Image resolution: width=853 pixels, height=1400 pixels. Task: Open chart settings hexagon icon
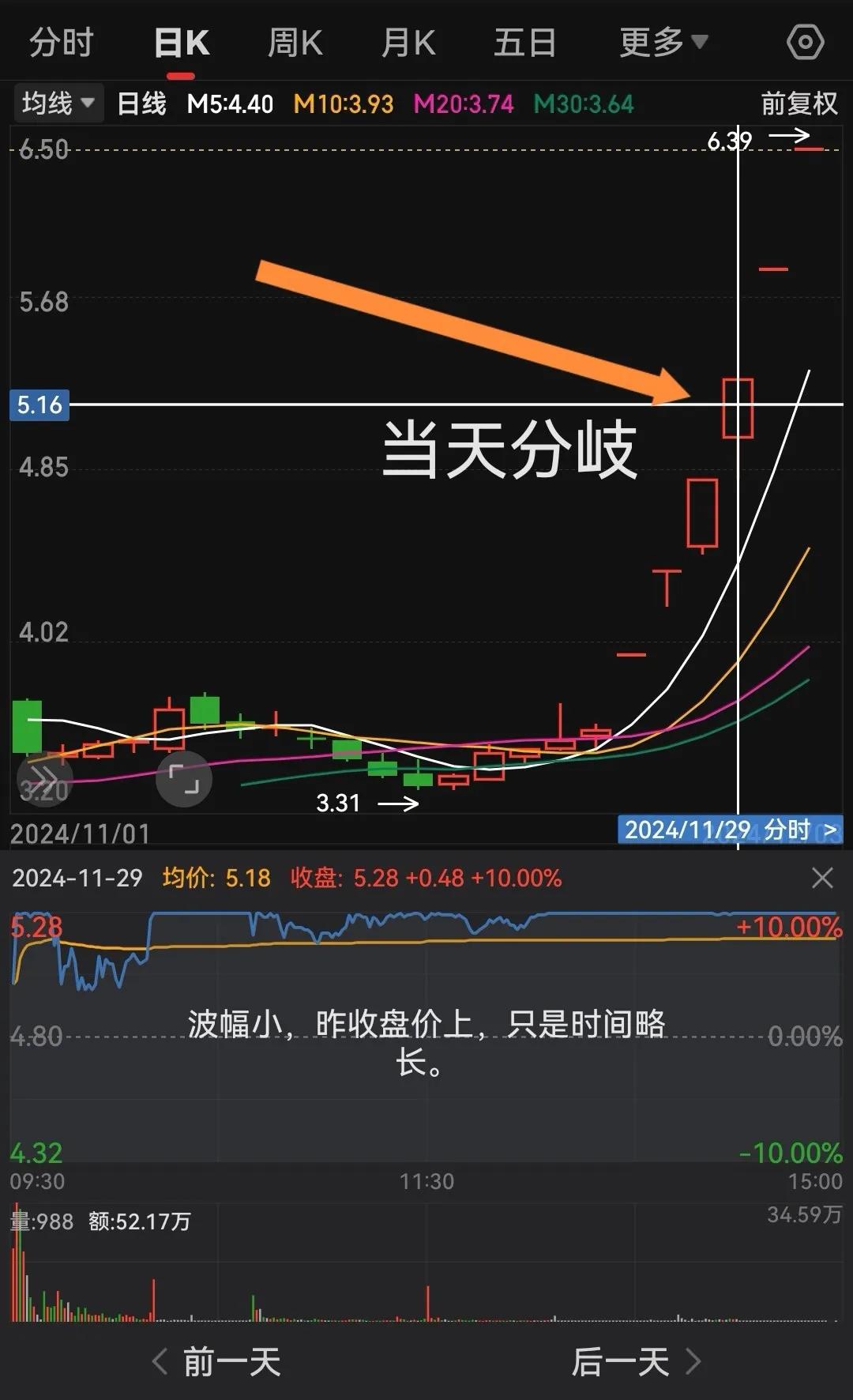point(806,42)
